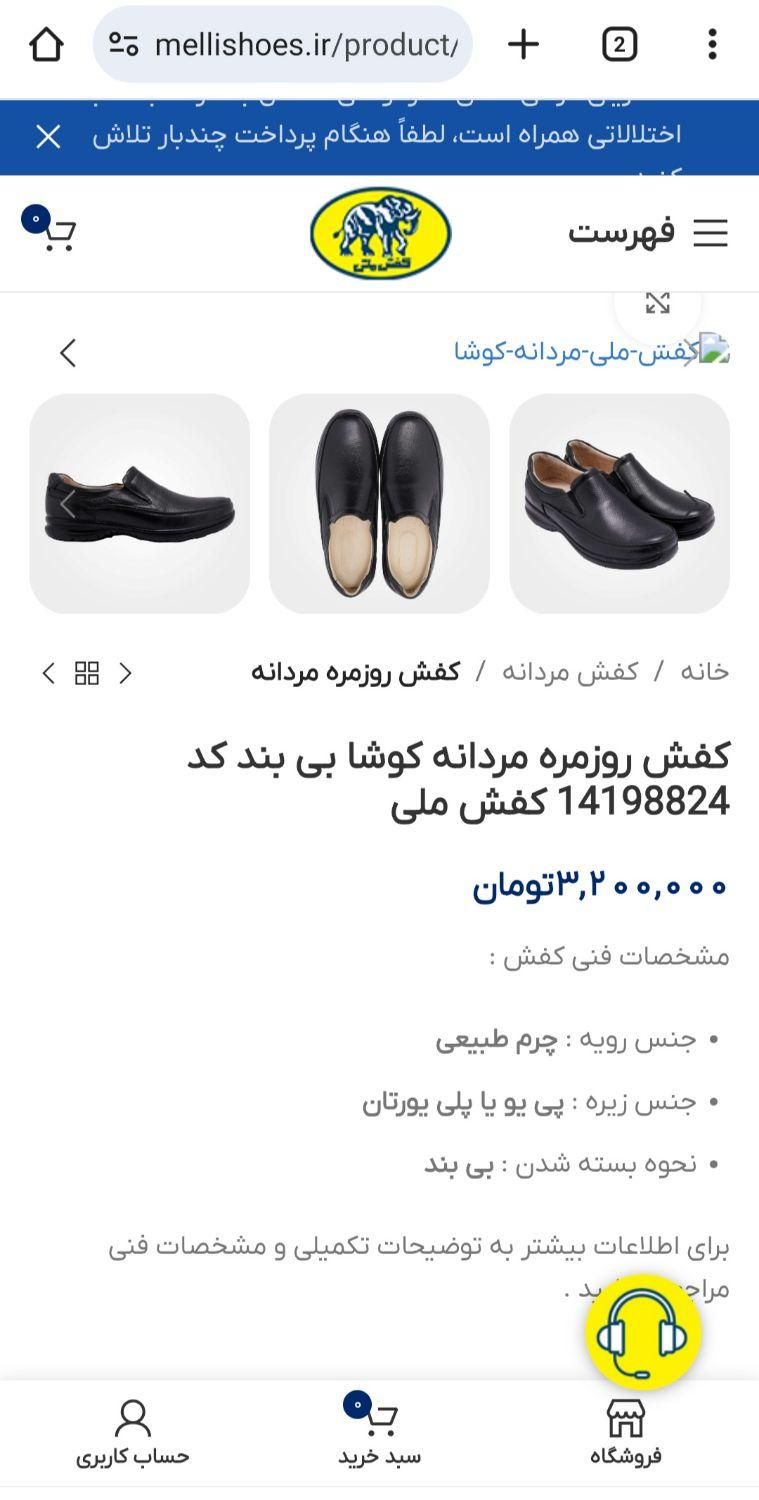Viewport: 759px width, 1500px height.
Task: Select the angled pair shoe thumbnail
Action: click(619, 503)
